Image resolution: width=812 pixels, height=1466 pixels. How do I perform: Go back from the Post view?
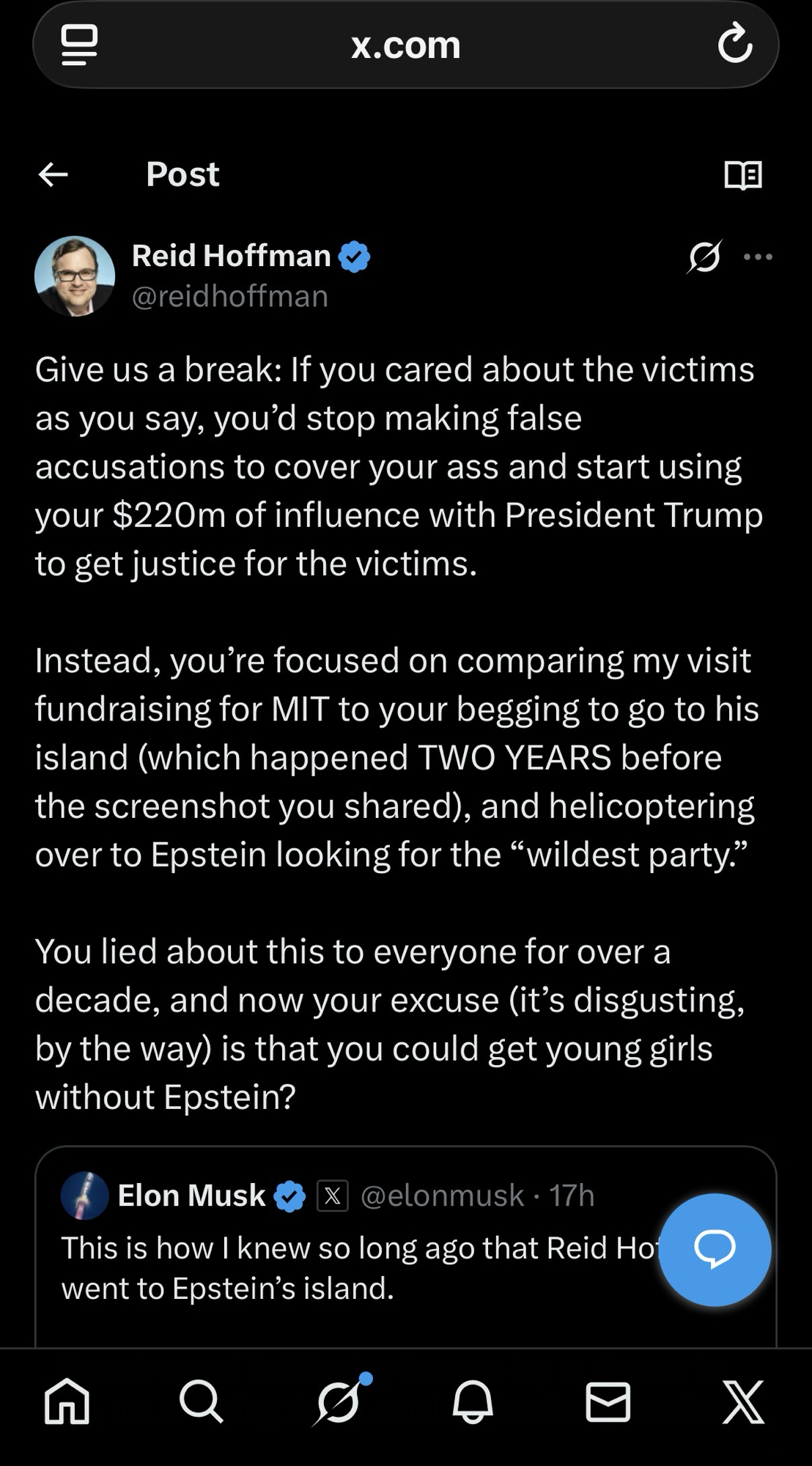(53, 174)
